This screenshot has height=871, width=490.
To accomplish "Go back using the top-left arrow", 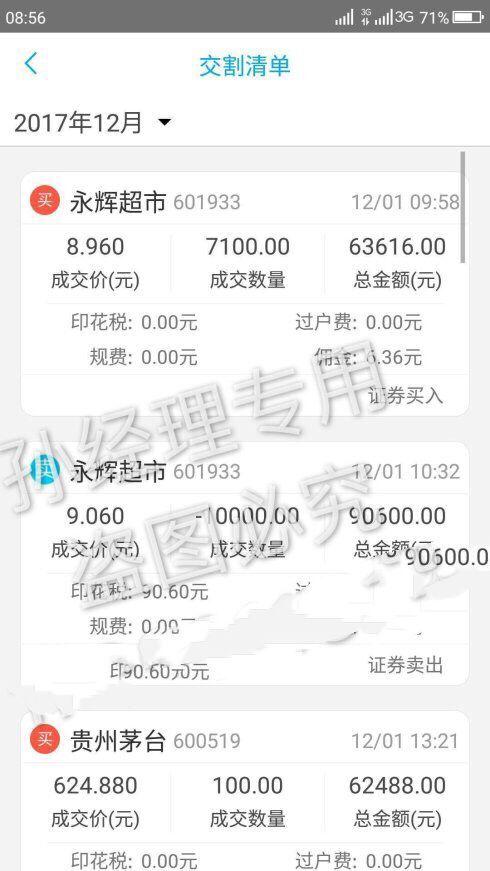I will tap(31, 64).
